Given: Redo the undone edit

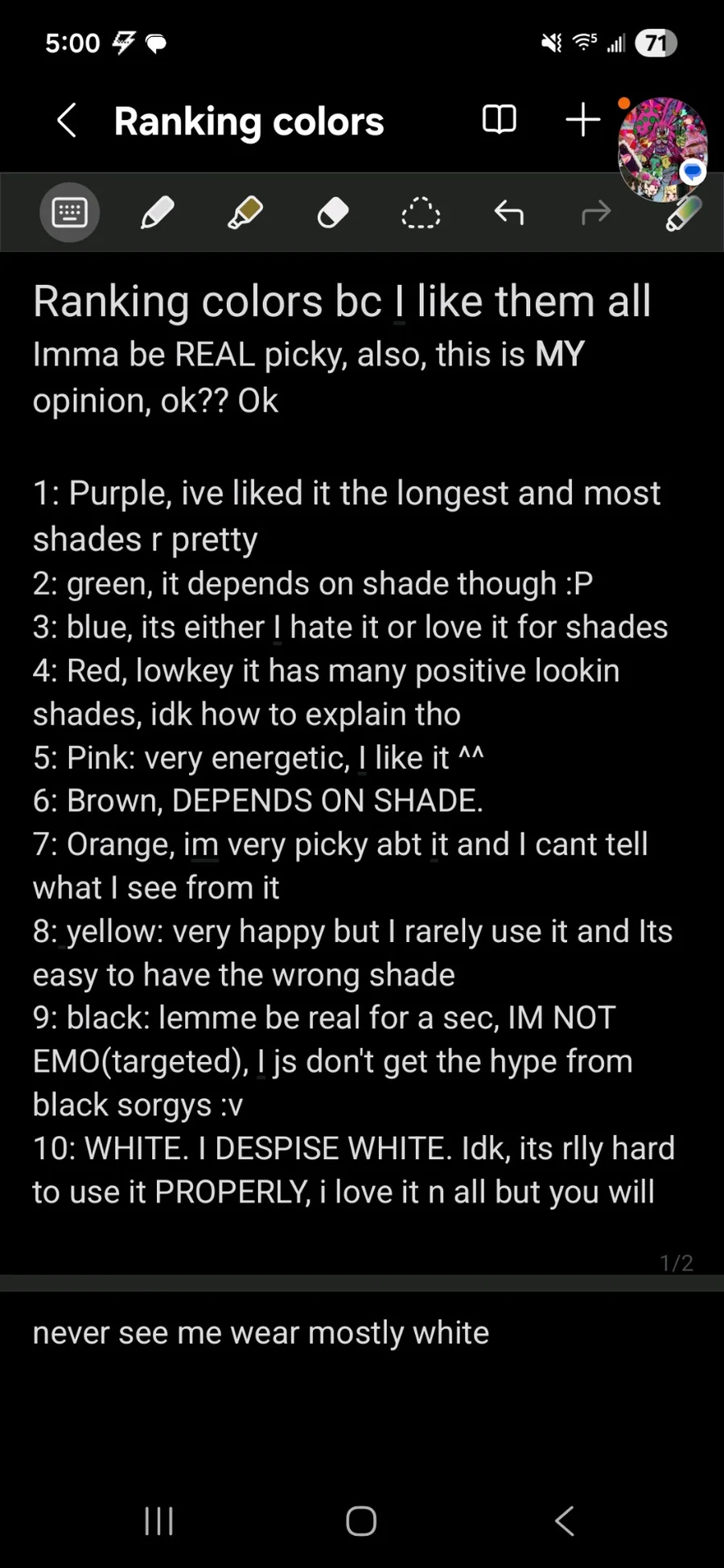Looking at the screenshot, I should [596, 213].
